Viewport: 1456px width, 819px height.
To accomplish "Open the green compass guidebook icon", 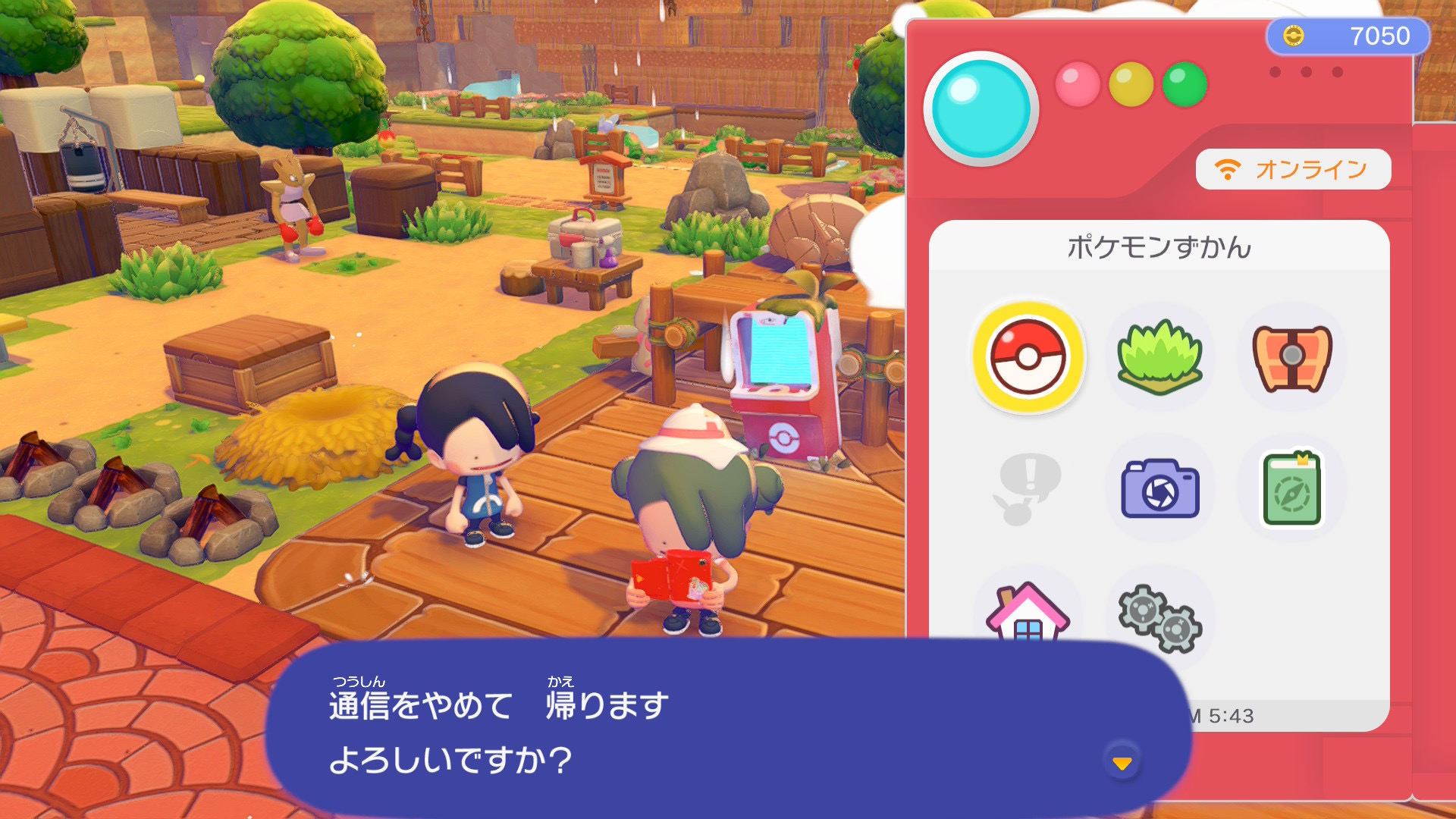I will (1291, 488).
